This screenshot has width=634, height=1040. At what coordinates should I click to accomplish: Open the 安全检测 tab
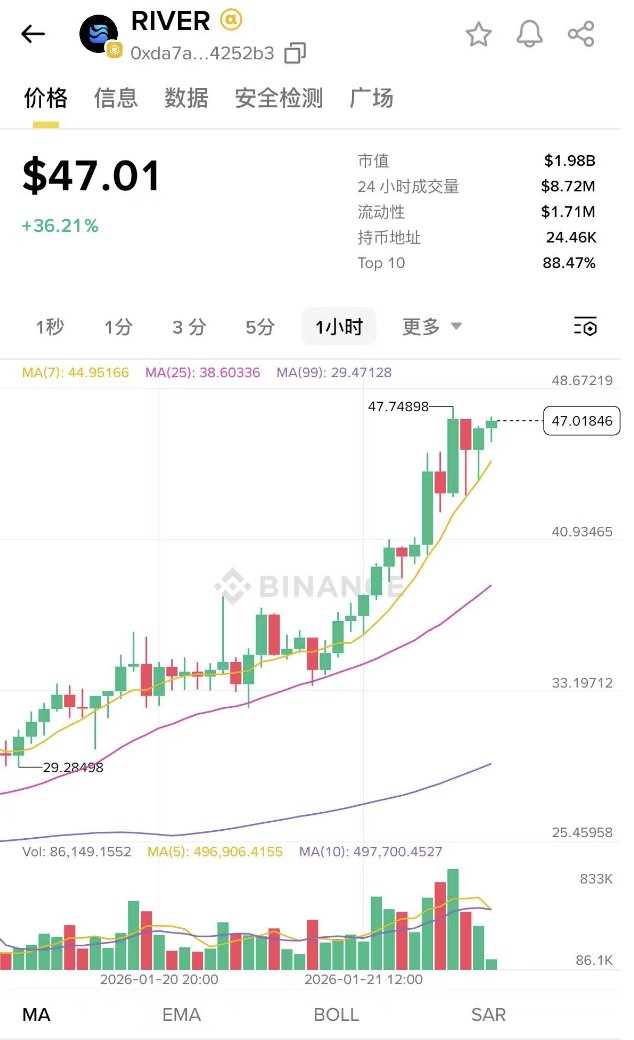(x=279, y=98)
